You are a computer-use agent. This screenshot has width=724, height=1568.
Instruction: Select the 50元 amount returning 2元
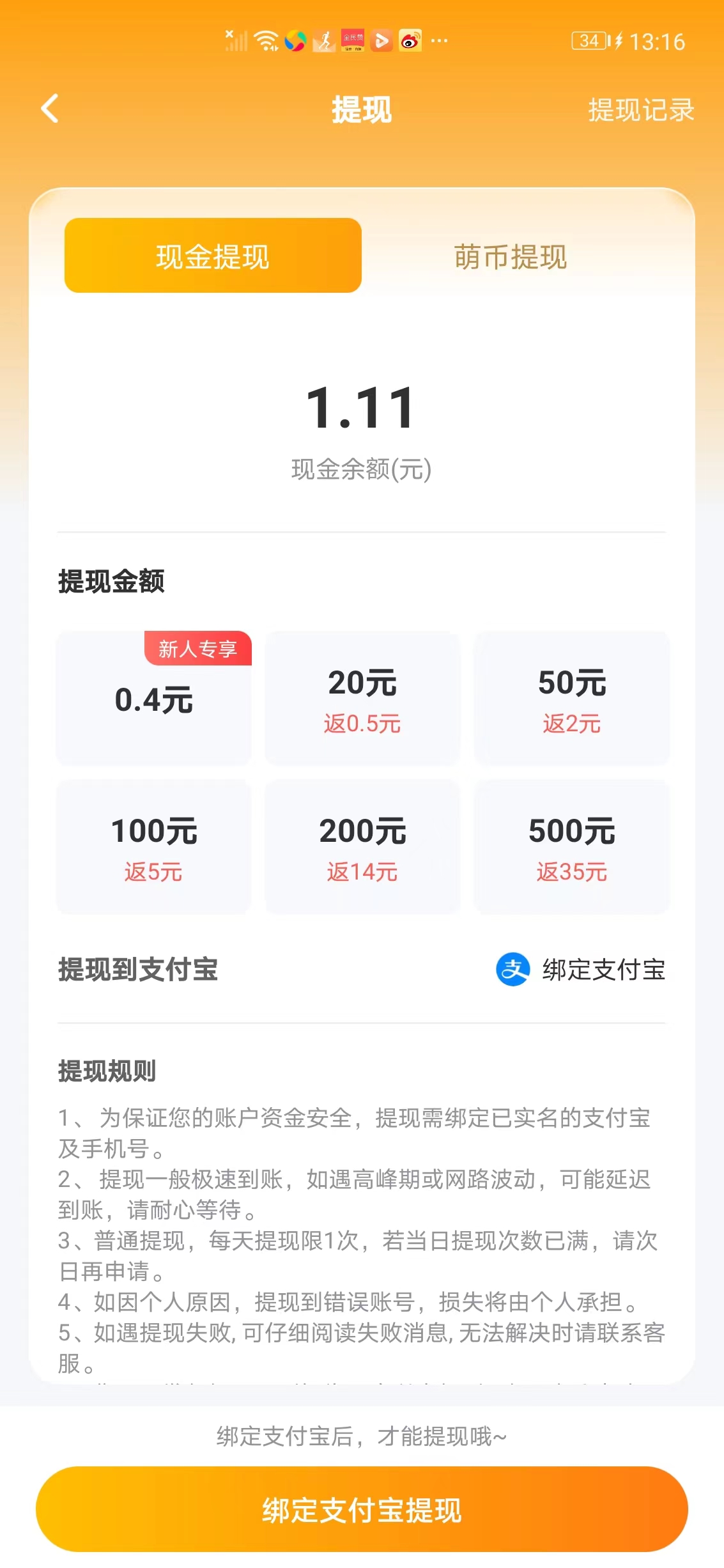[572, 700]
